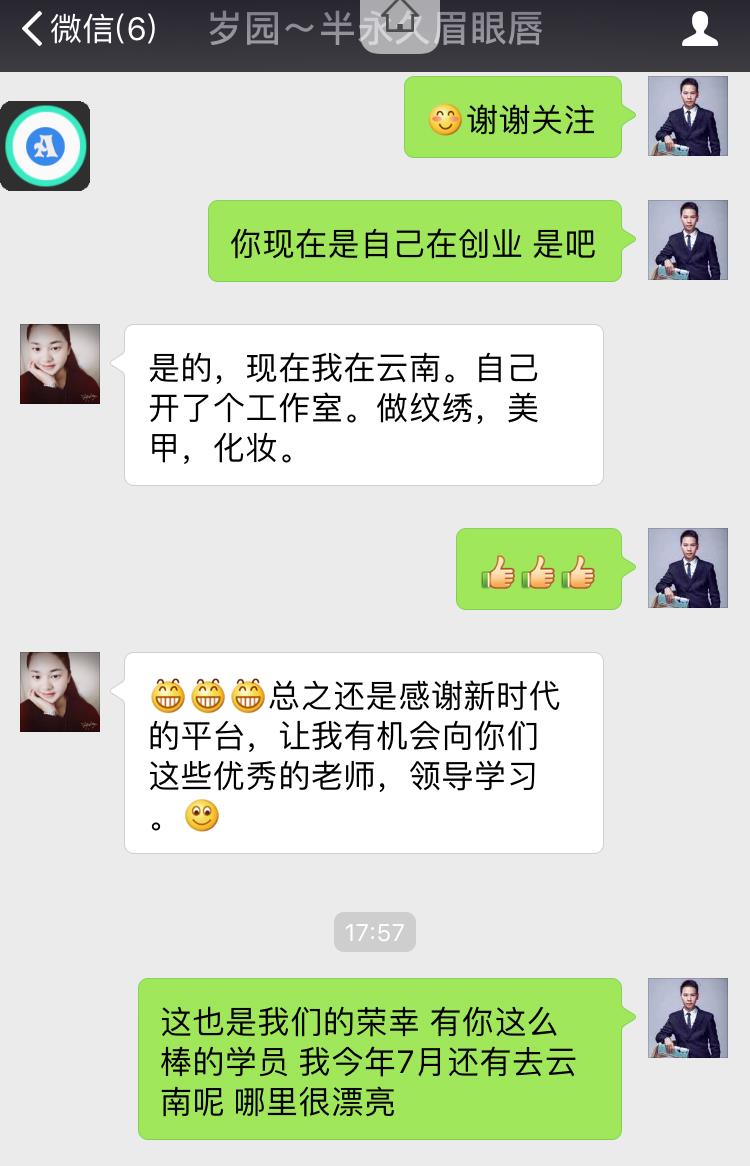Select the 你现在是自己在创业 message
Image resolution: width=750 pixels, height=1166 pixels.
pos(414,242)
